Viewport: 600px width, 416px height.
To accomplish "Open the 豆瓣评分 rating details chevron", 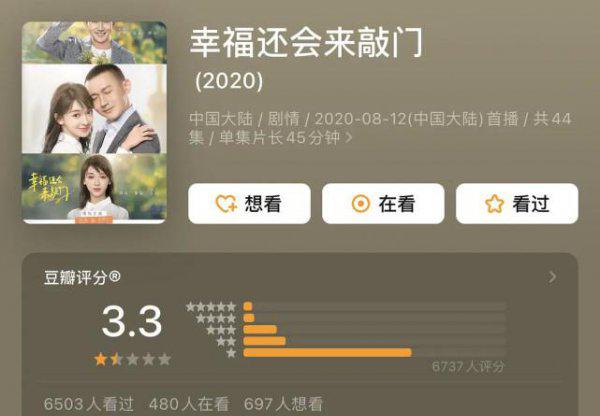I will [x=553, y=277].
